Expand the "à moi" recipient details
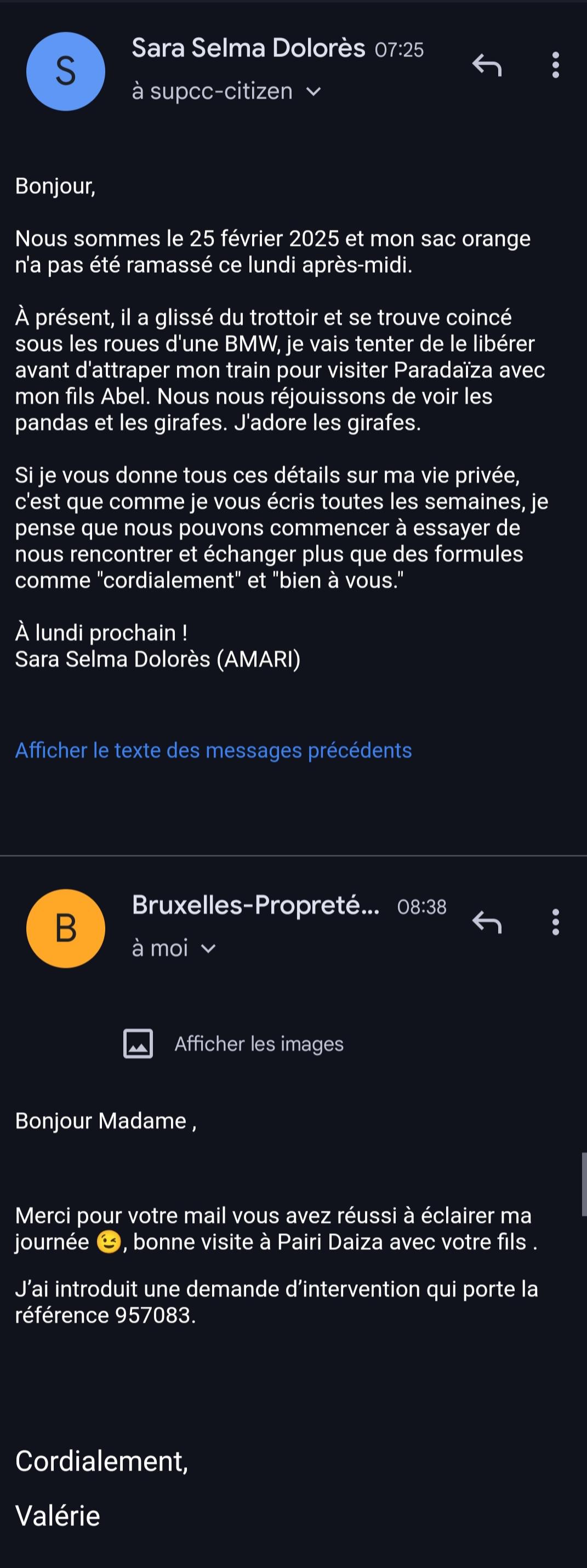 (208, 948)
